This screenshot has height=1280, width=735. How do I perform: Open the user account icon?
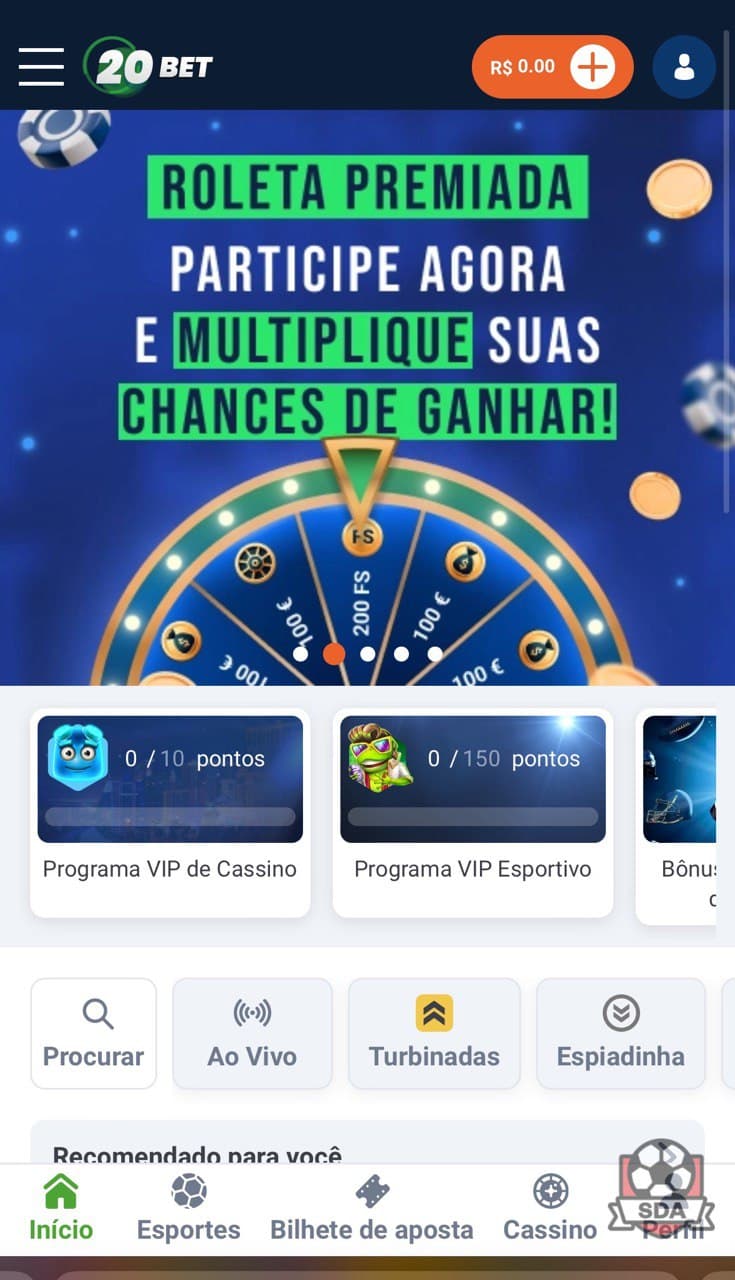684,67
